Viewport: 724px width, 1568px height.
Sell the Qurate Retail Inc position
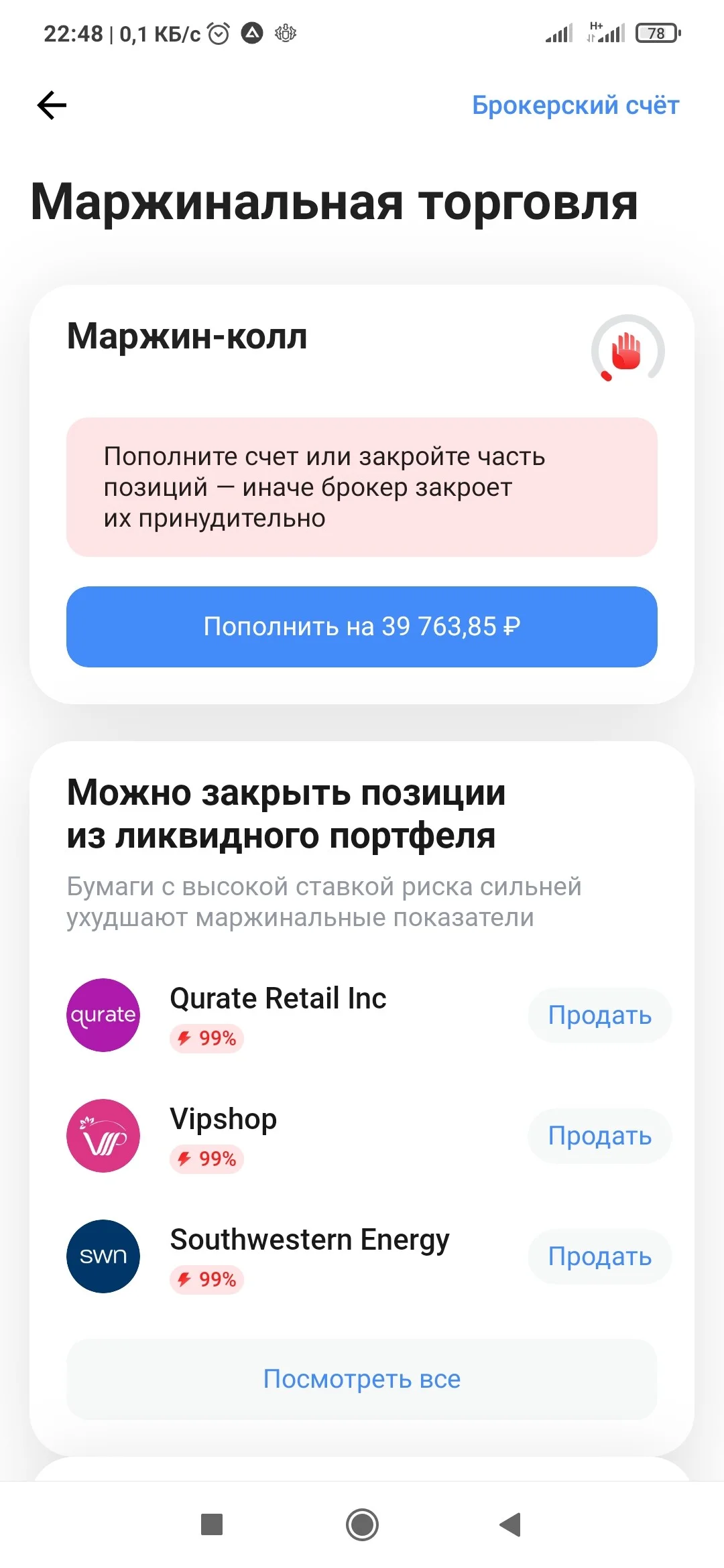click(600, 1015)
